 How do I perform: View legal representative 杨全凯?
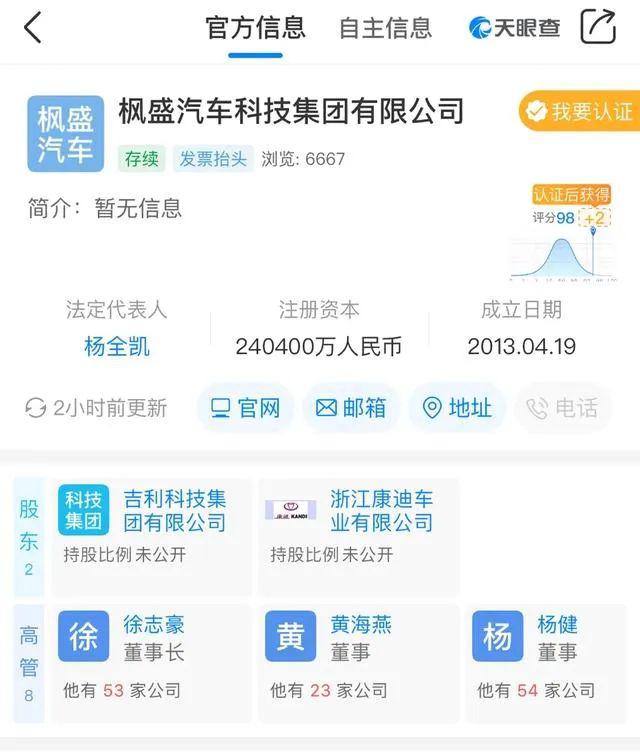coord(117,347)
